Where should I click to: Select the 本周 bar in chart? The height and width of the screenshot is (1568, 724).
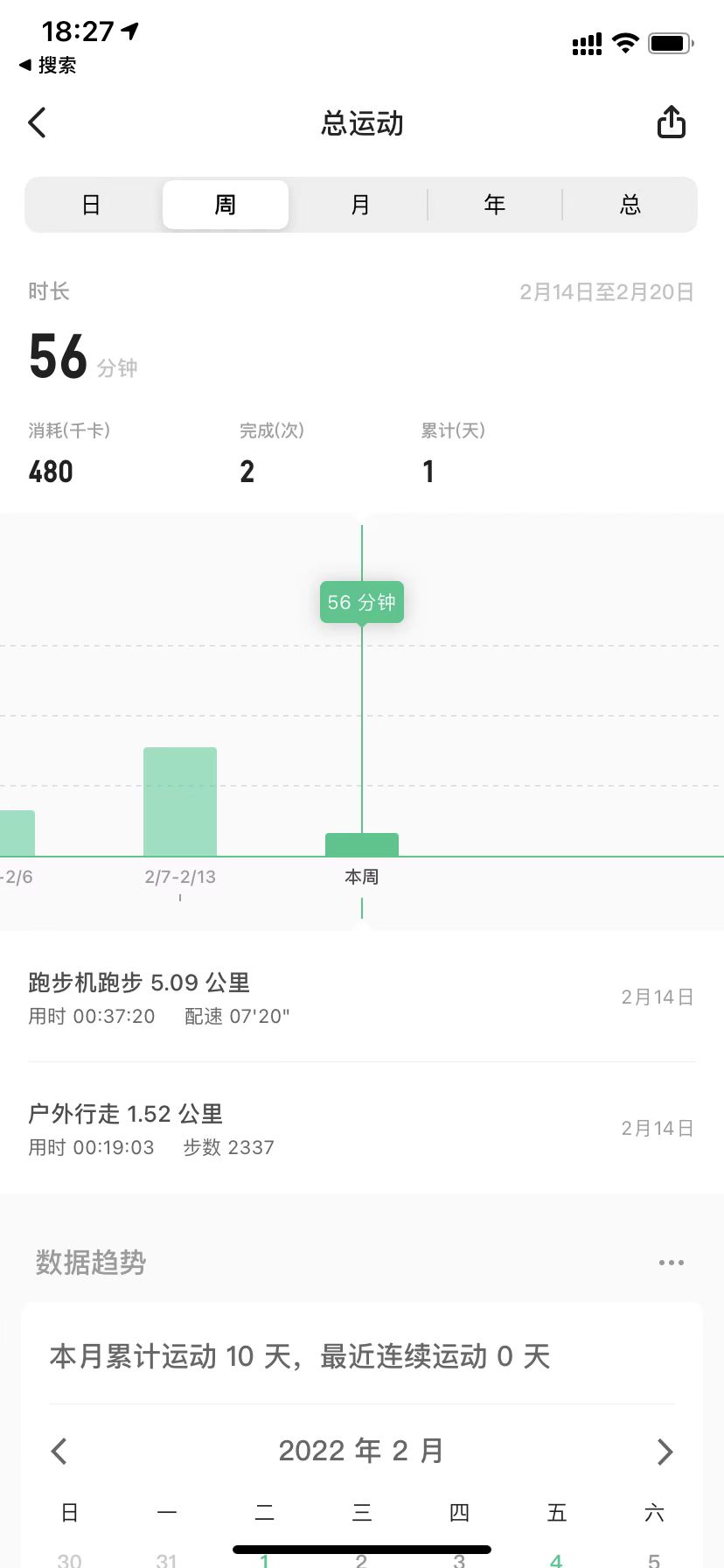click(362, 844)
